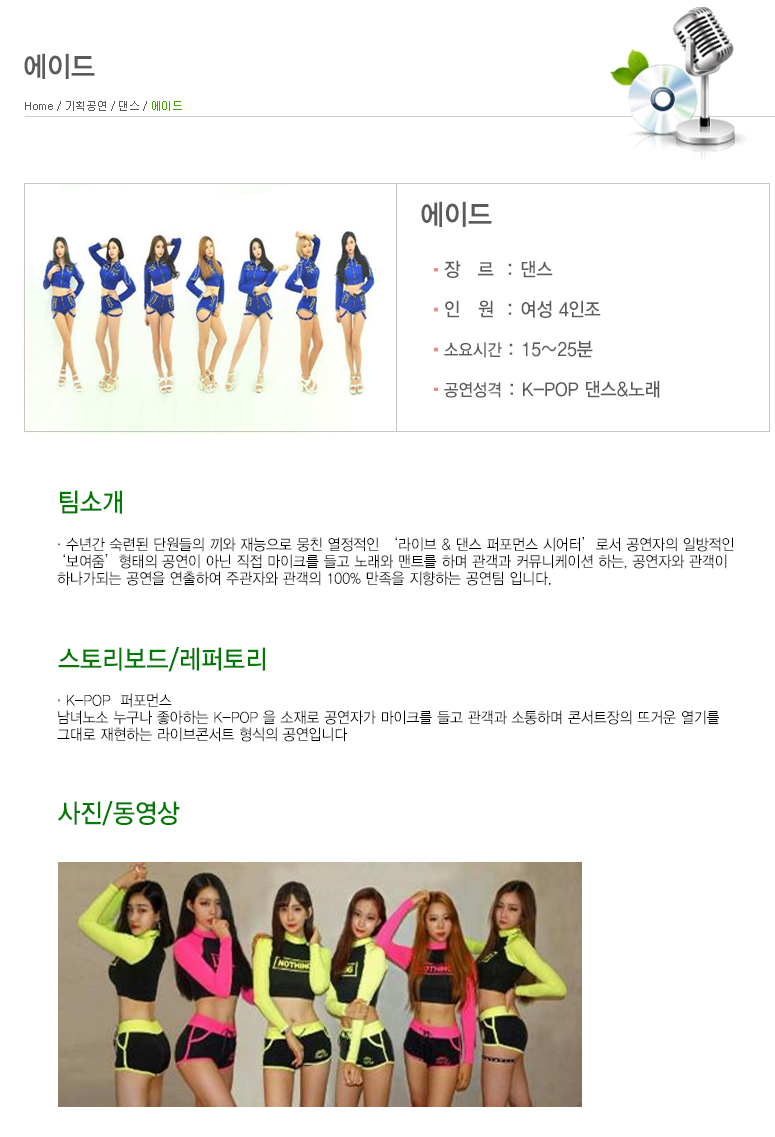Open the 댄스 breadcrumb link
Screen dimensions: 775x1137
pyautogui.click(x=128, y=106)
